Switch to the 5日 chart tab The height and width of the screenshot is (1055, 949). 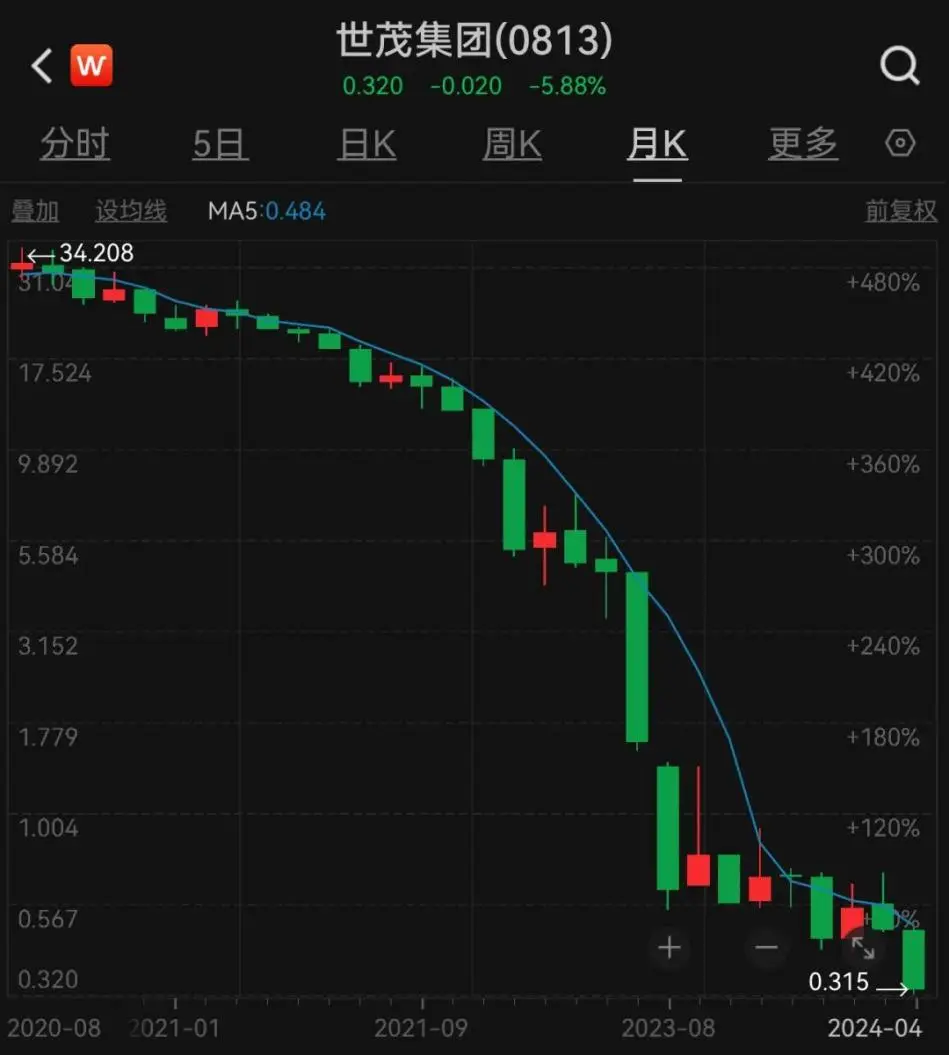click(x=220, y=145)
